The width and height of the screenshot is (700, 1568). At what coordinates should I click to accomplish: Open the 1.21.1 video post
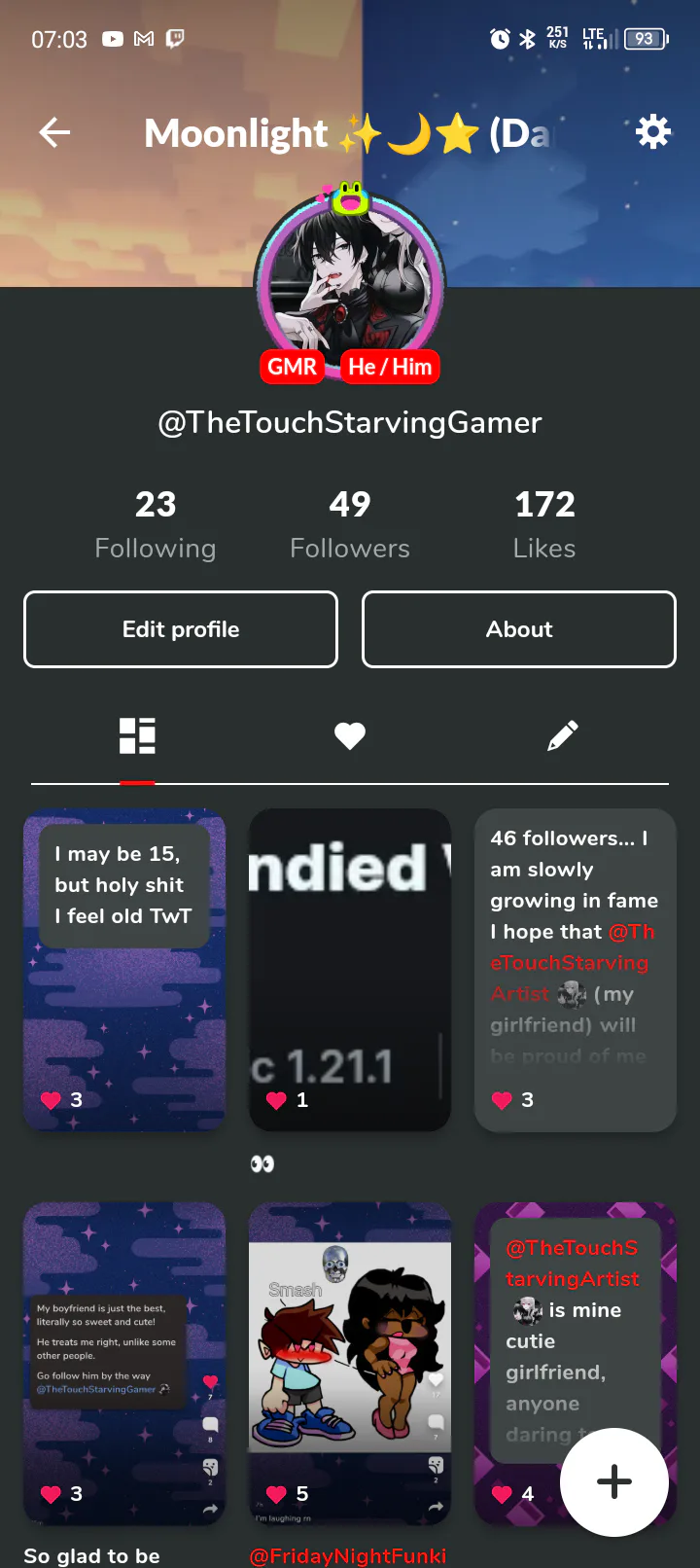[350, 970]
